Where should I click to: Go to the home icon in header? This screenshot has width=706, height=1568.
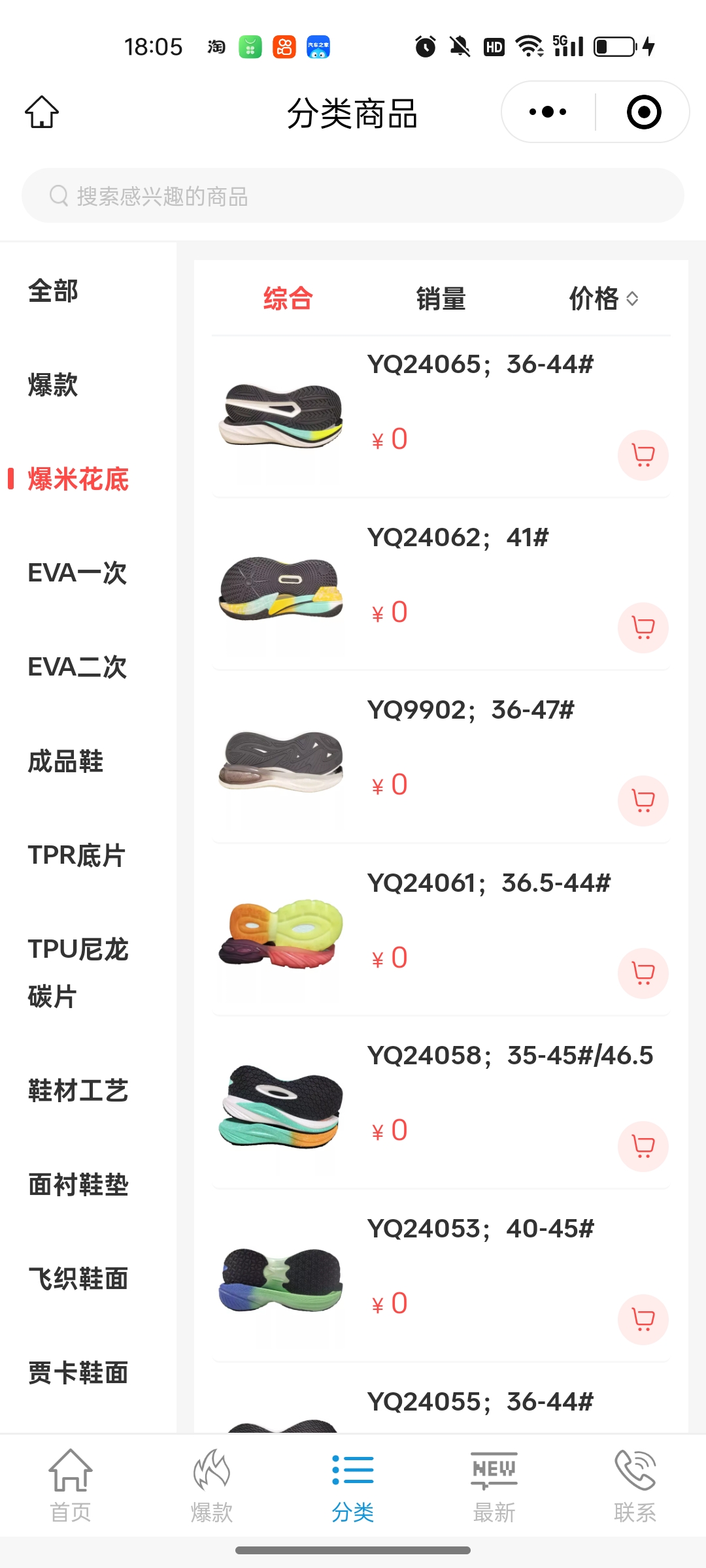pos(42,112)
